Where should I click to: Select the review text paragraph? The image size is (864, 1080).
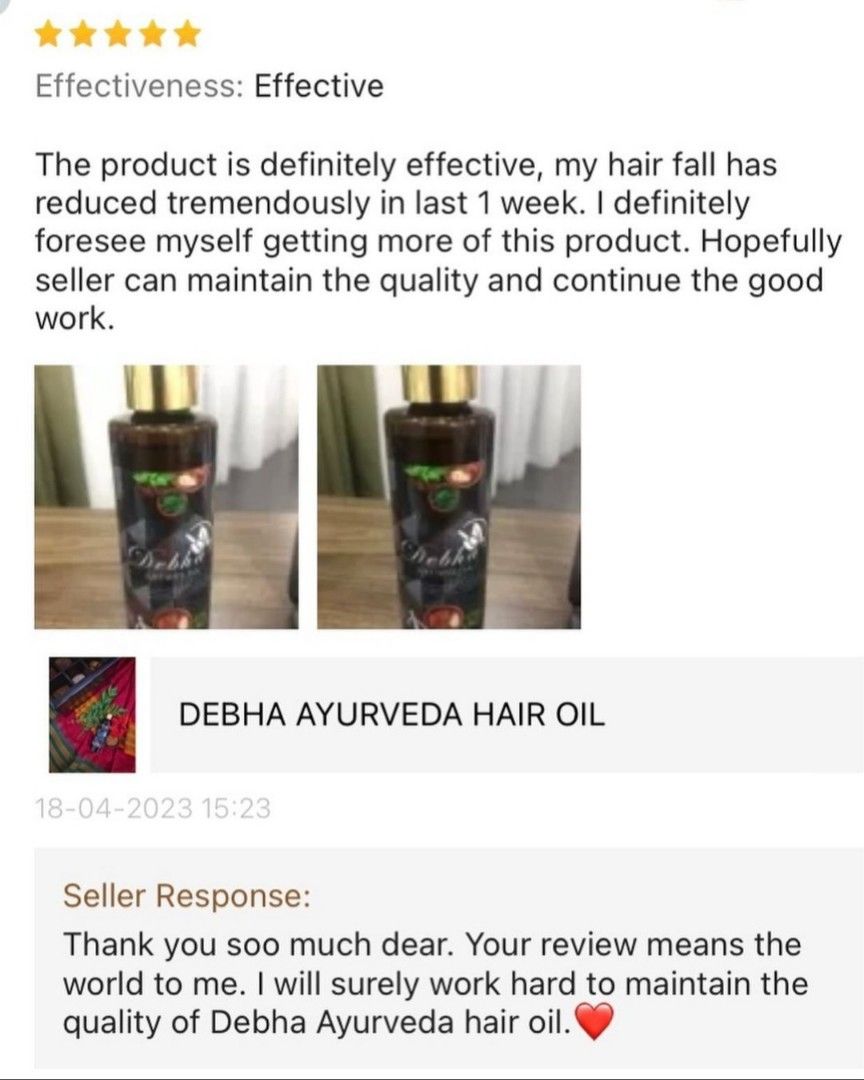coord(430,240)
